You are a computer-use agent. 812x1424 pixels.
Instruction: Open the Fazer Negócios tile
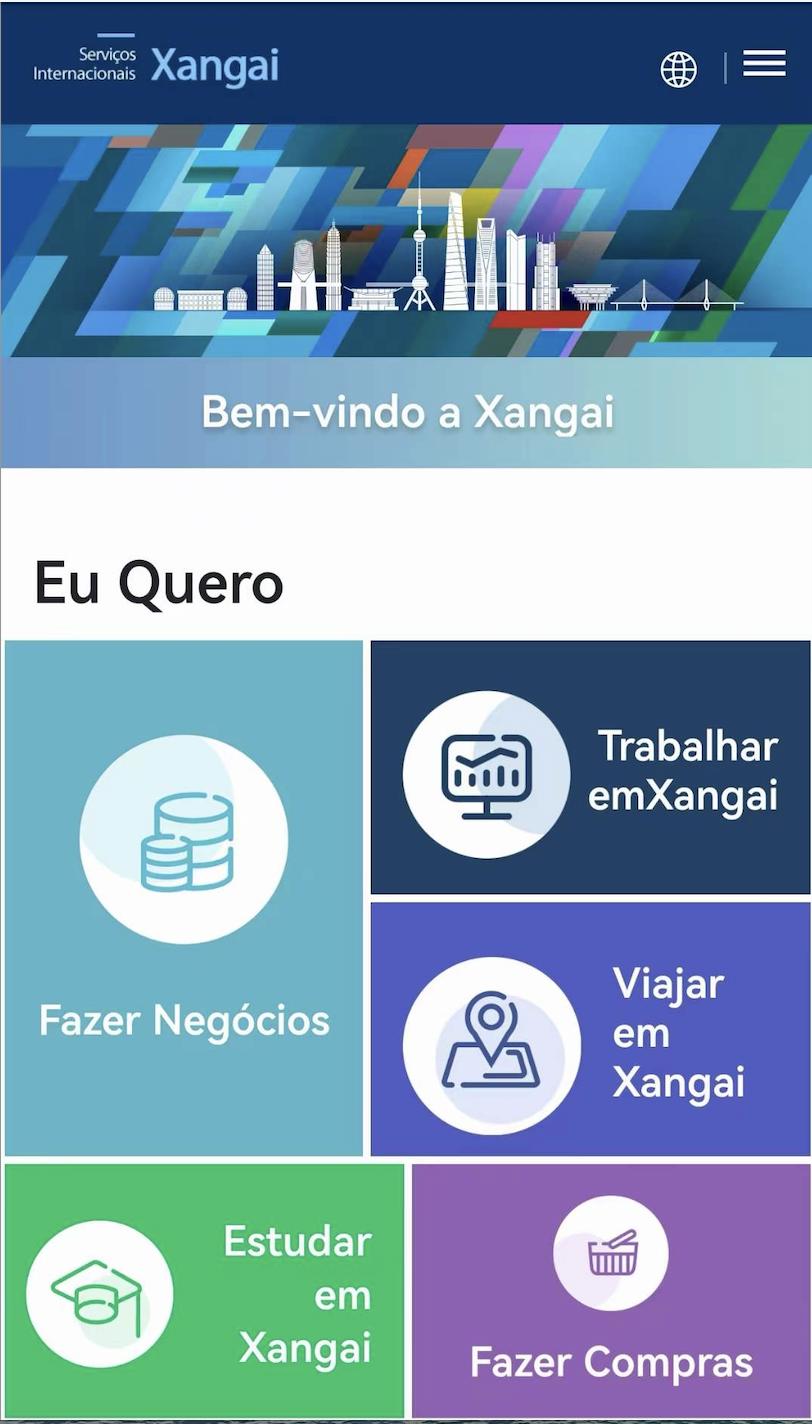(184, 898)
